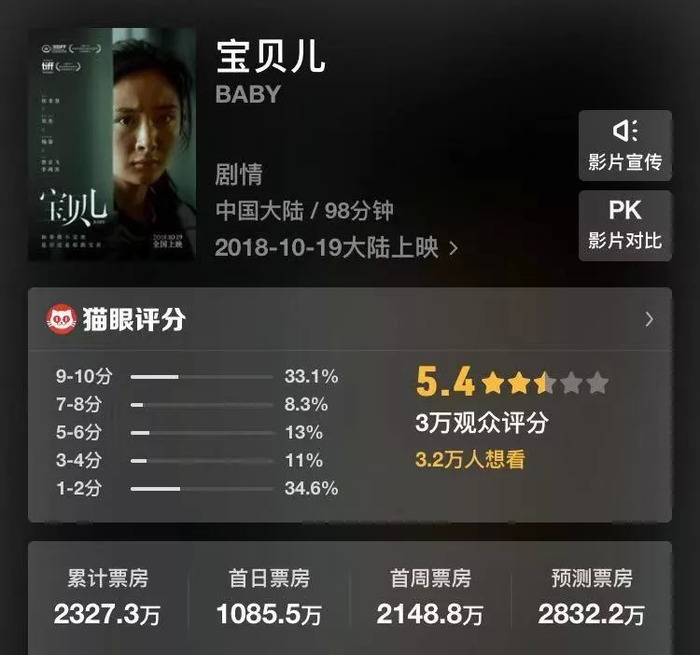View the 宝贝儿 movie poster
The image size is (700, 655).
click(112, 144)
